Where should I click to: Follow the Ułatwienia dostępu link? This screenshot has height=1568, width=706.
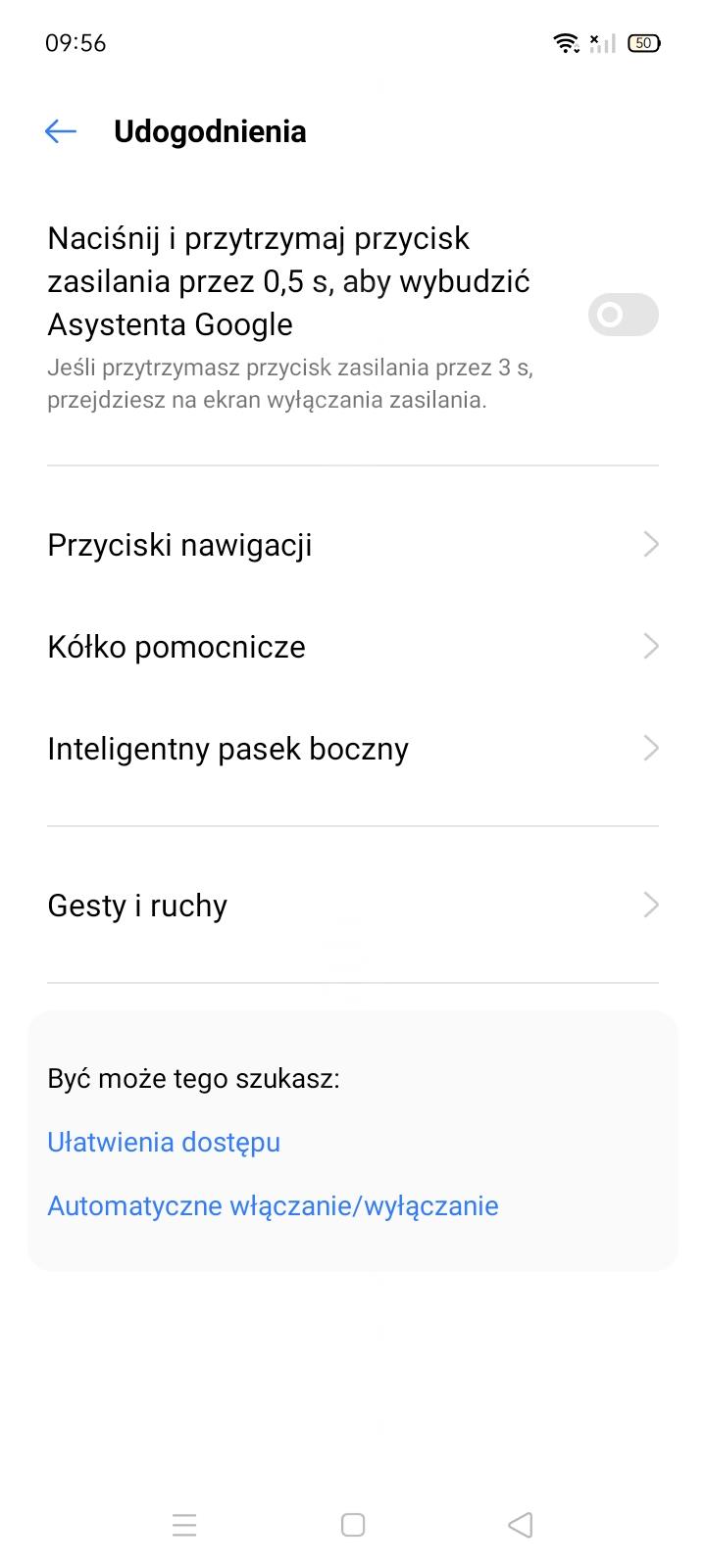[164, 1142]
